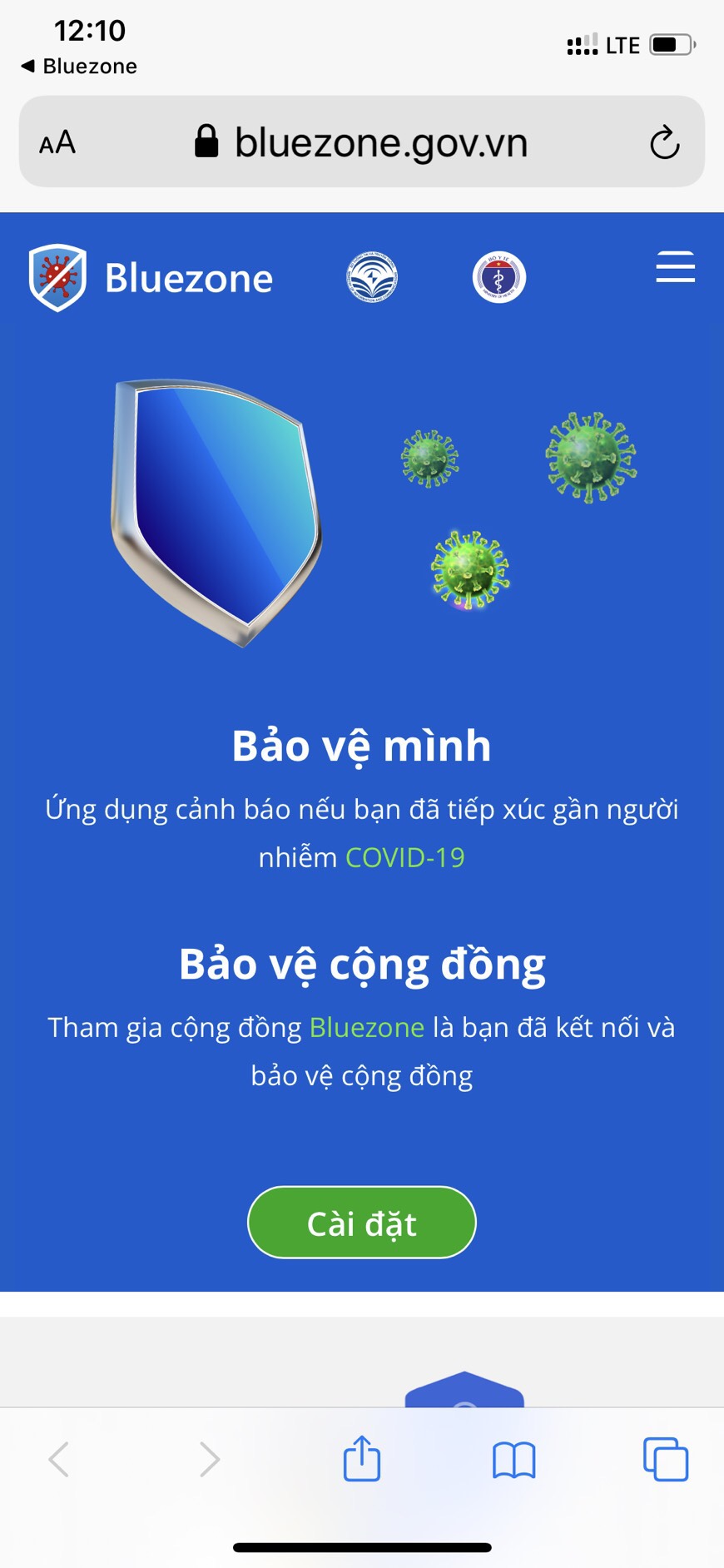Open the hamburger menu
Viewport: 724px width, 1568px height.
(675, 267)
